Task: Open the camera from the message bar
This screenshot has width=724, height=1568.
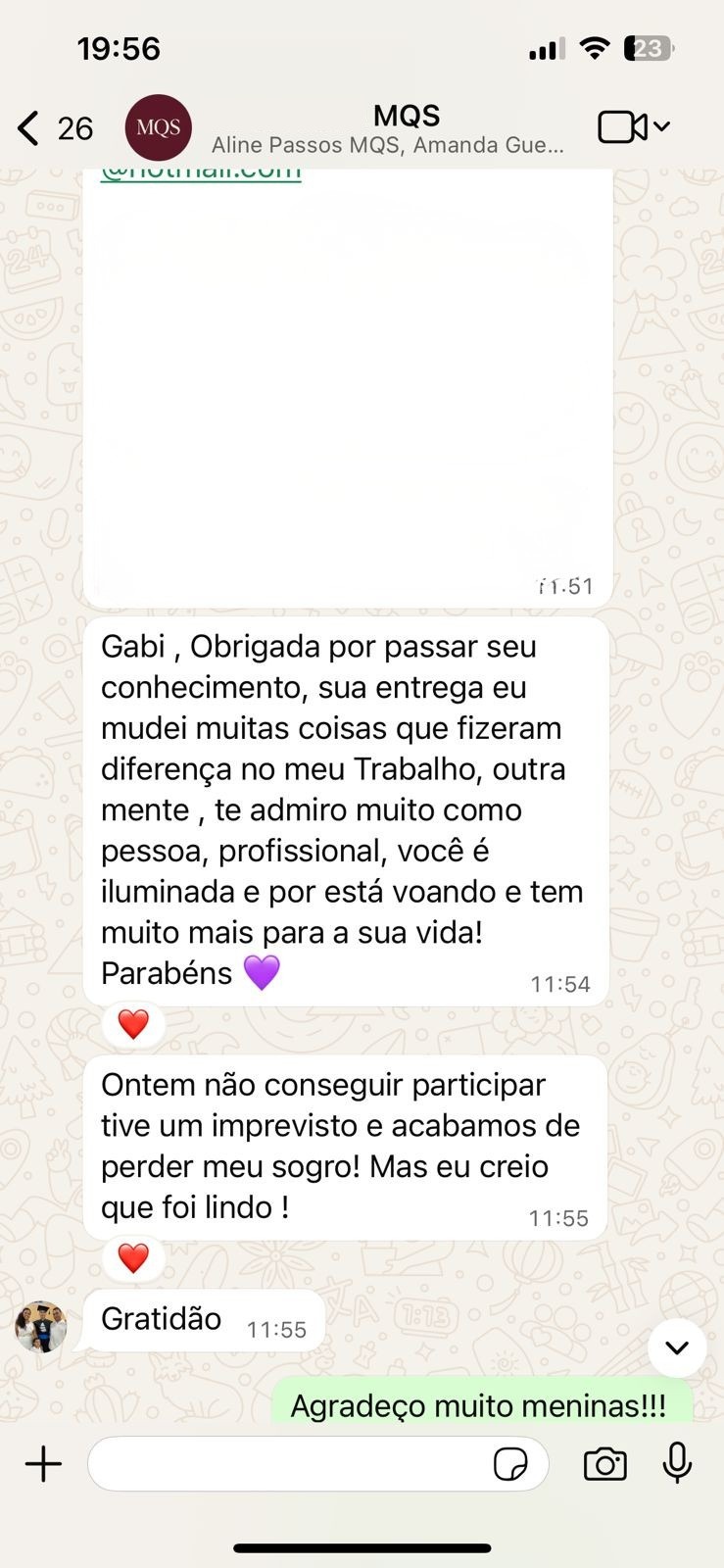Action: click(x=604, y=1464)
